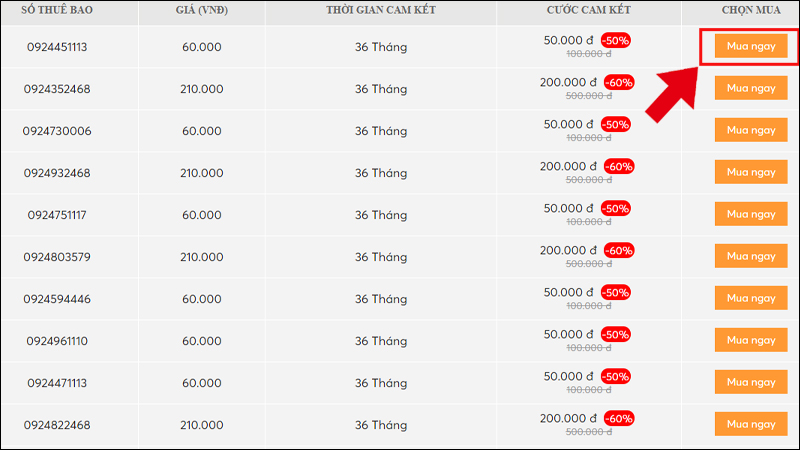This screenshot has width=800, height=450.
Task: Buy subscriber number 0924471113
Action: pos(751,383)
